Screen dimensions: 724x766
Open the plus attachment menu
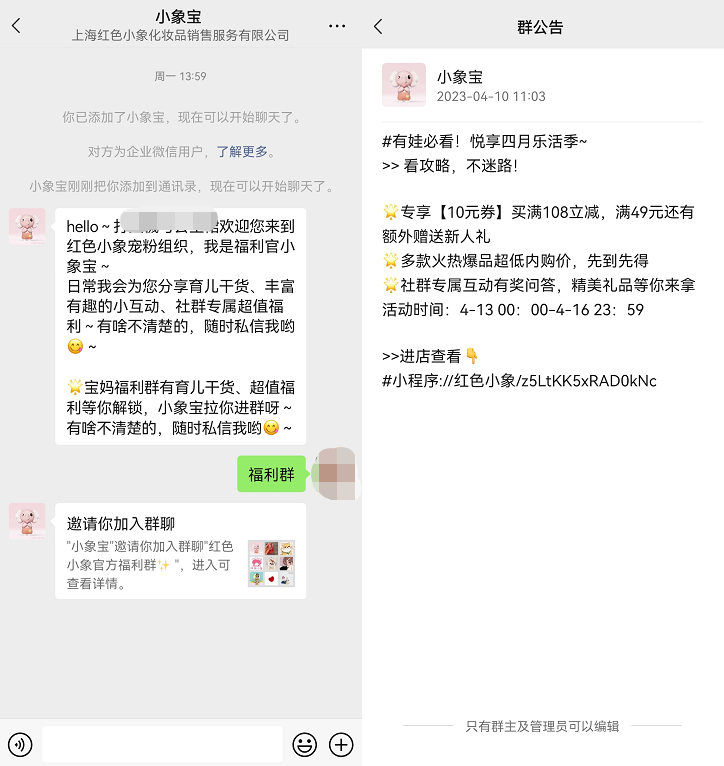click(342, 744)
